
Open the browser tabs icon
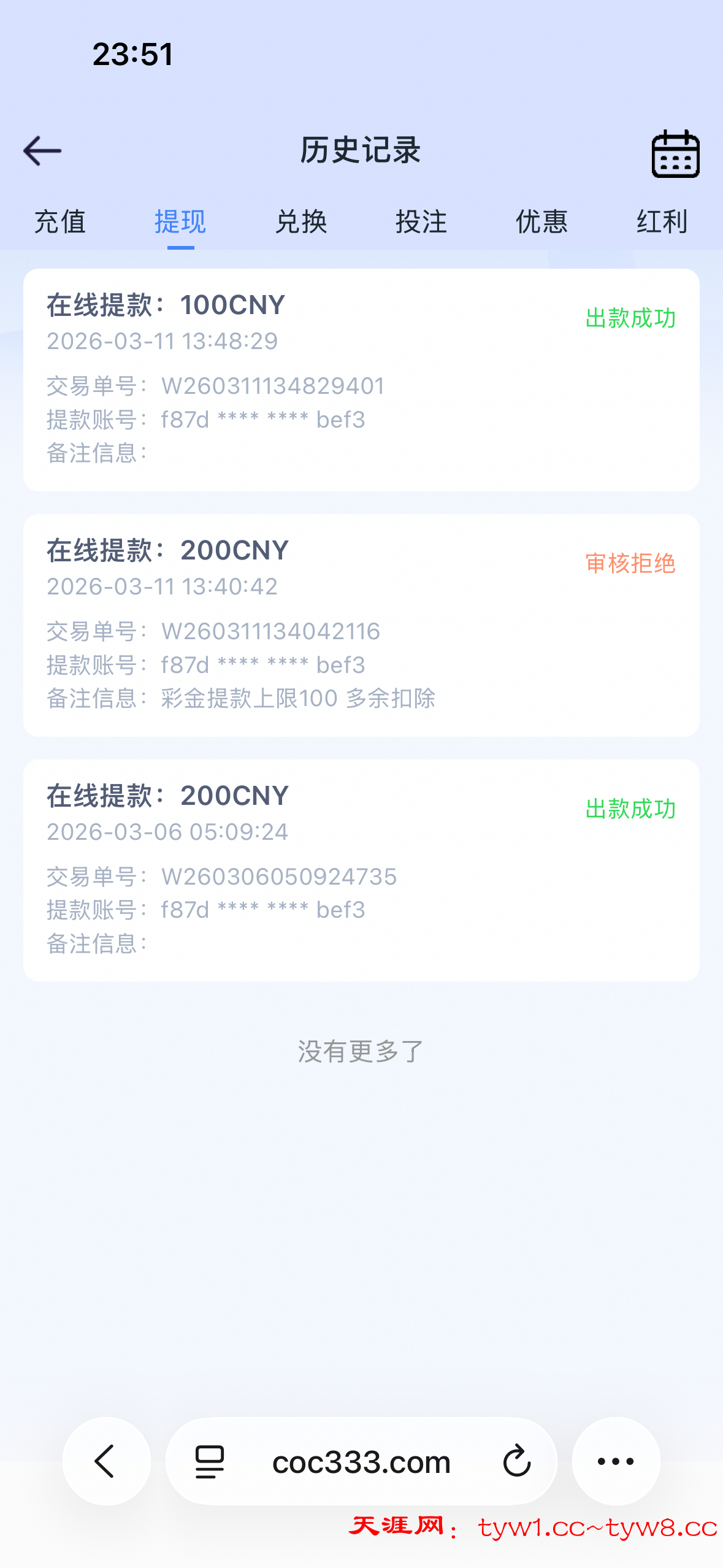[209, 1461]
